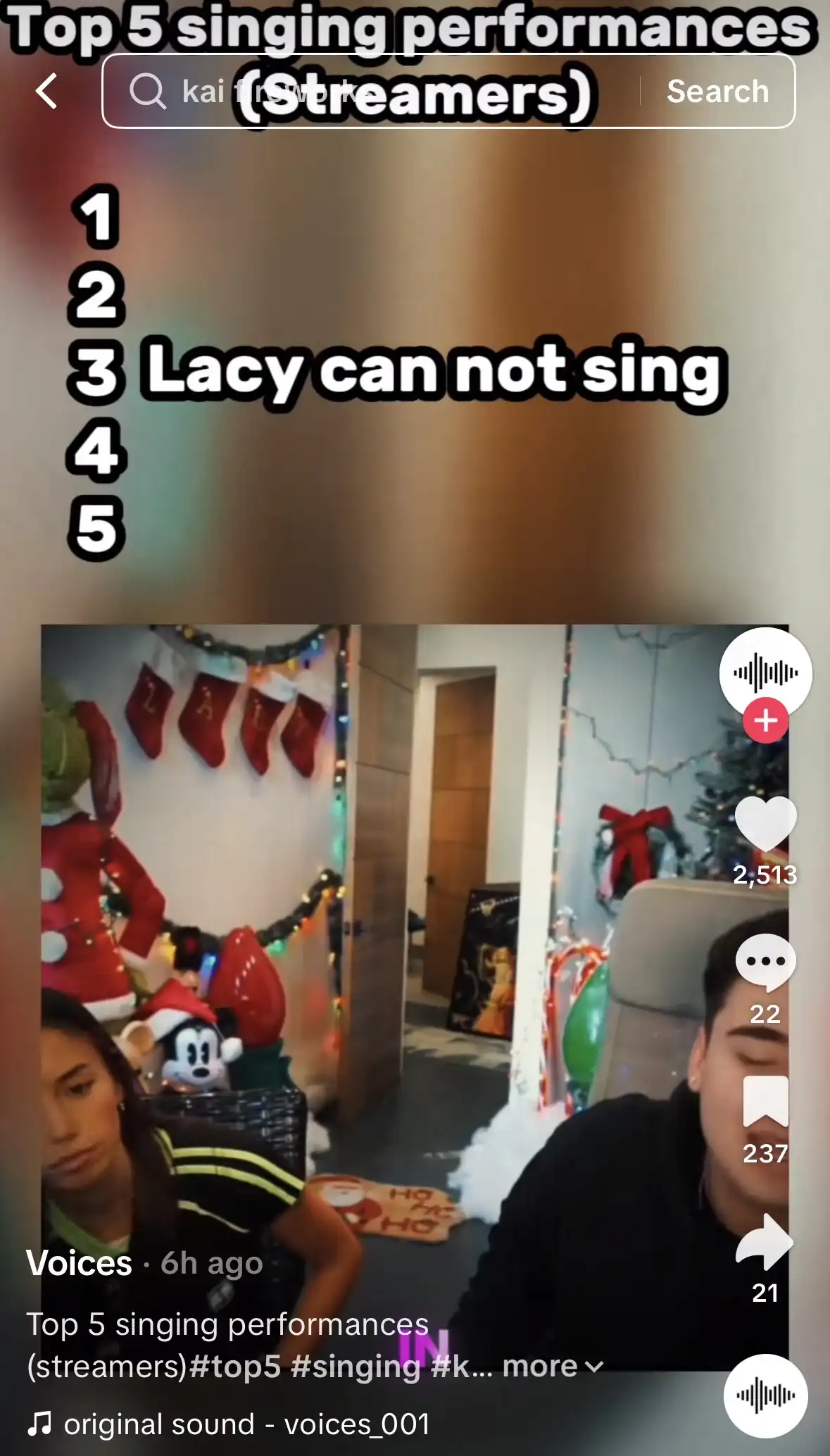Go back using the top-left arrow
The image size is (830, 1456).
tap(47, 92)
